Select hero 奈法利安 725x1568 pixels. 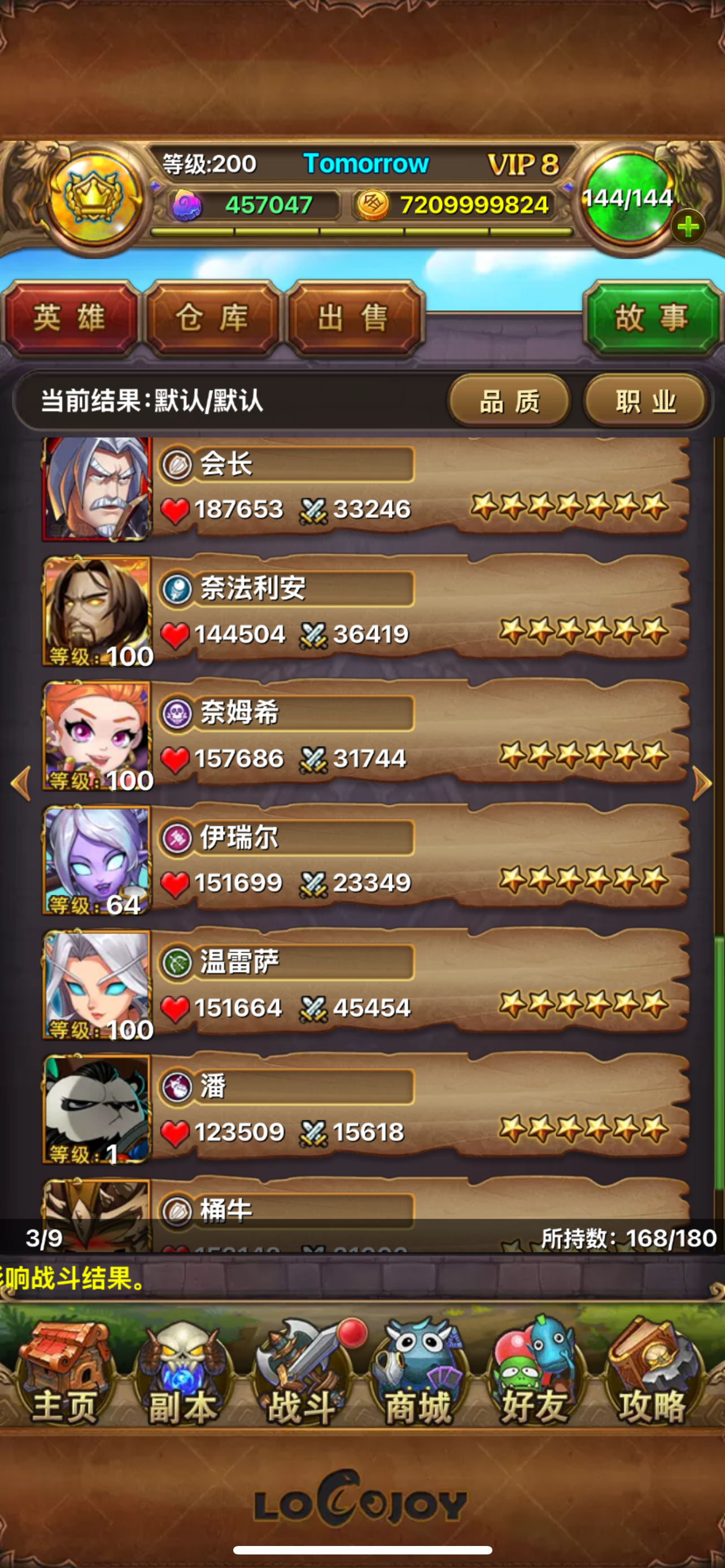click(365, 612)
